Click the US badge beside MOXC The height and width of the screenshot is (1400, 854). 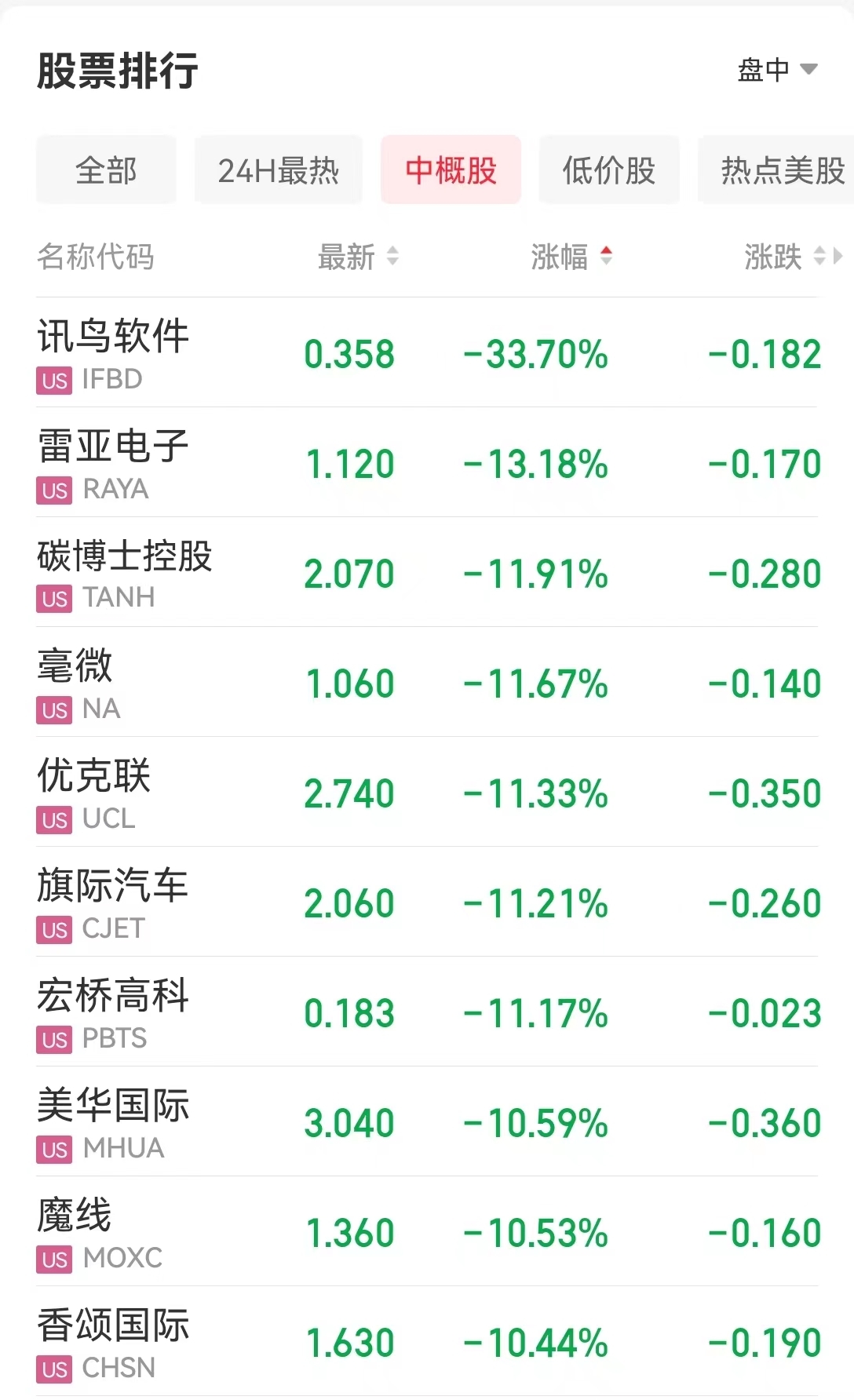(53, 1260)
